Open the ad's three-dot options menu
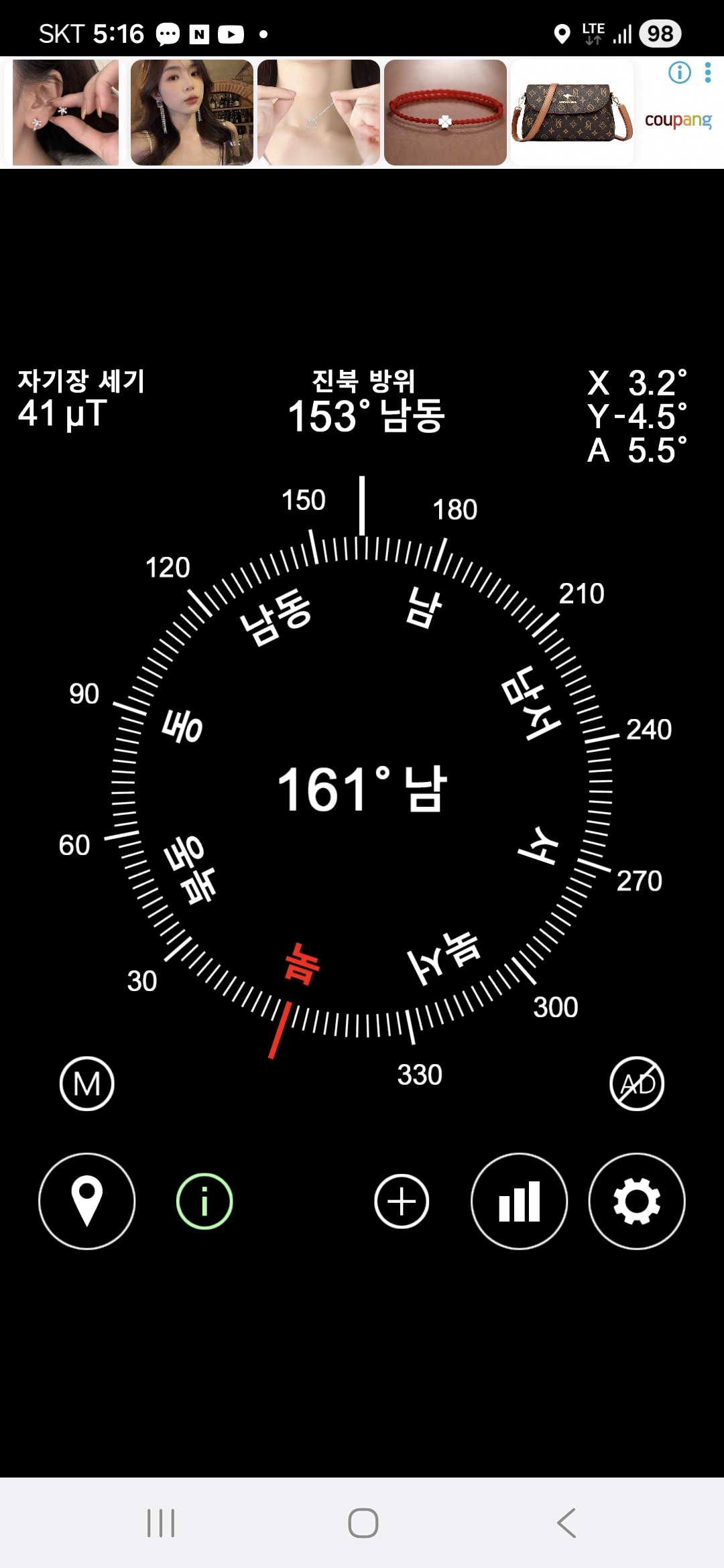 pyautogui.click(x=708, y=72)
